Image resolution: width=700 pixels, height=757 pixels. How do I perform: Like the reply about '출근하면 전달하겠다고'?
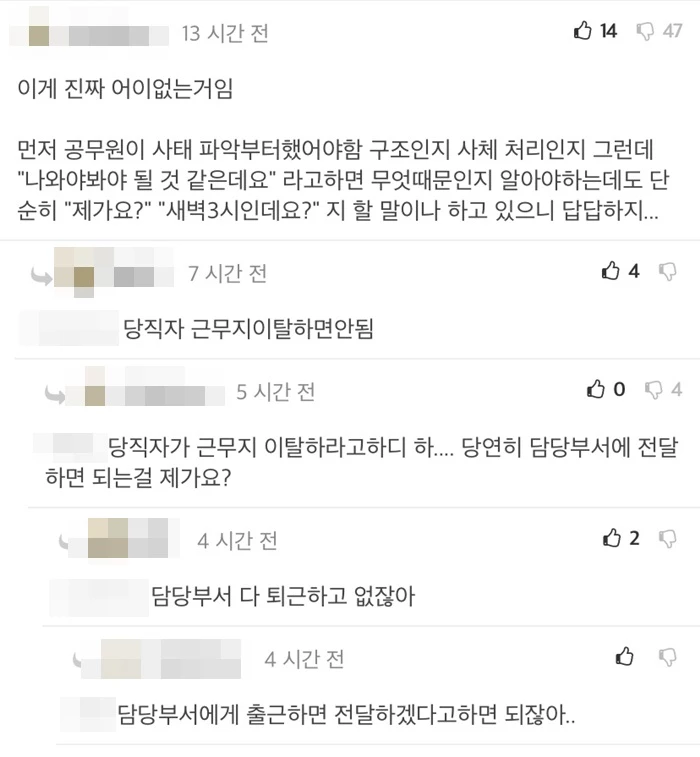point(625,657)
